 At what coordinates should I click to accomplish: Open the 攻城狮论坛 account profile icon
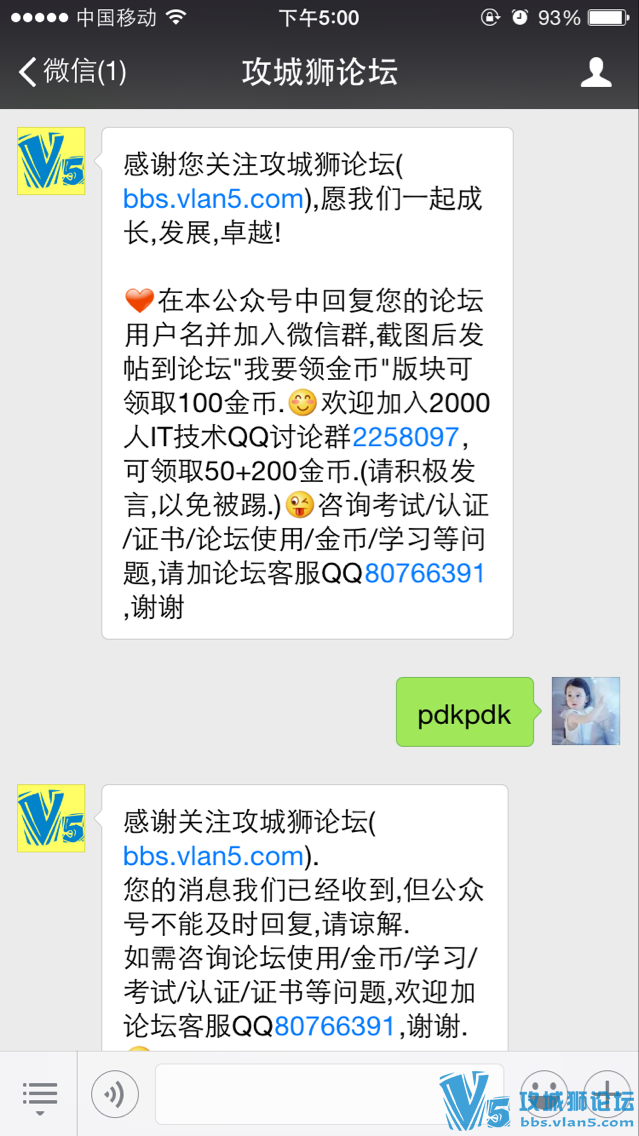click(596, 72)
